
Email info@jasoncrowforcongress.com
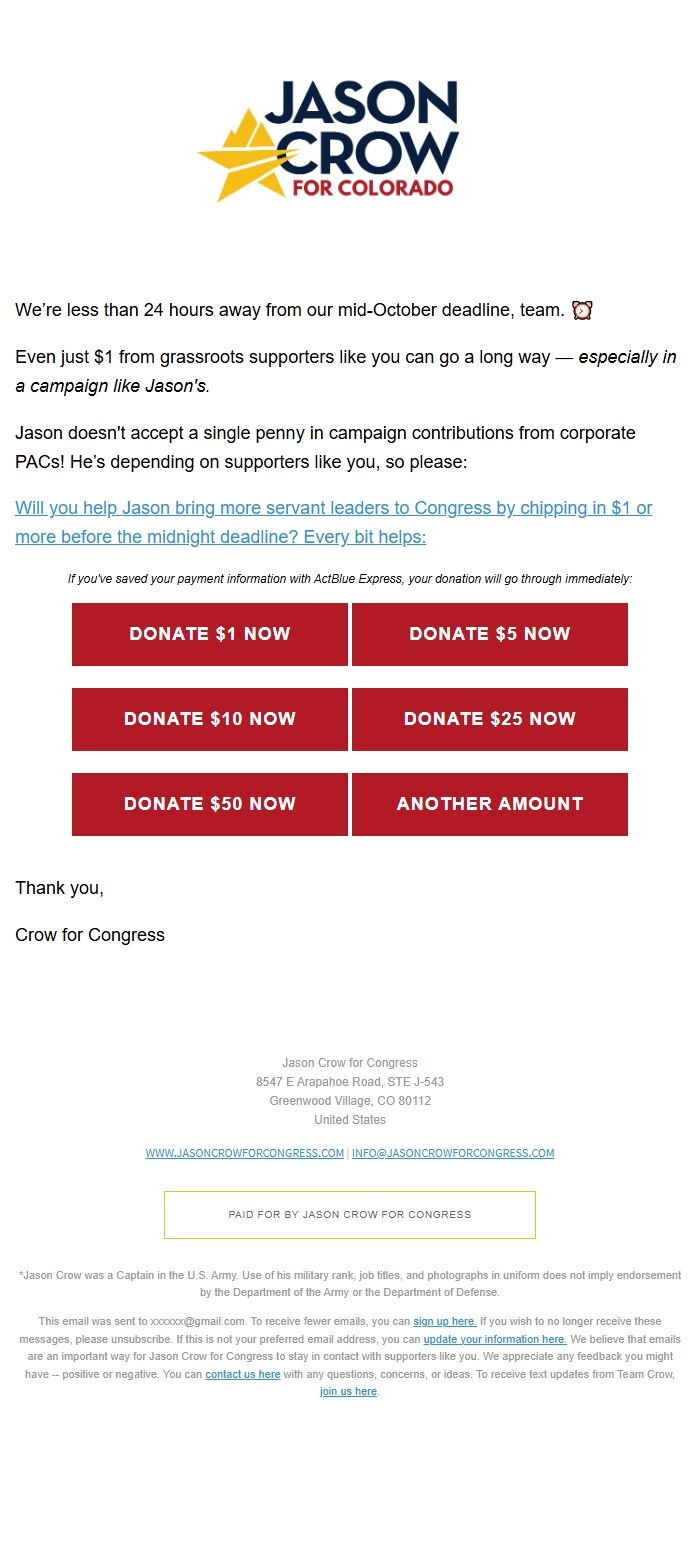[x=453, y=1153]
